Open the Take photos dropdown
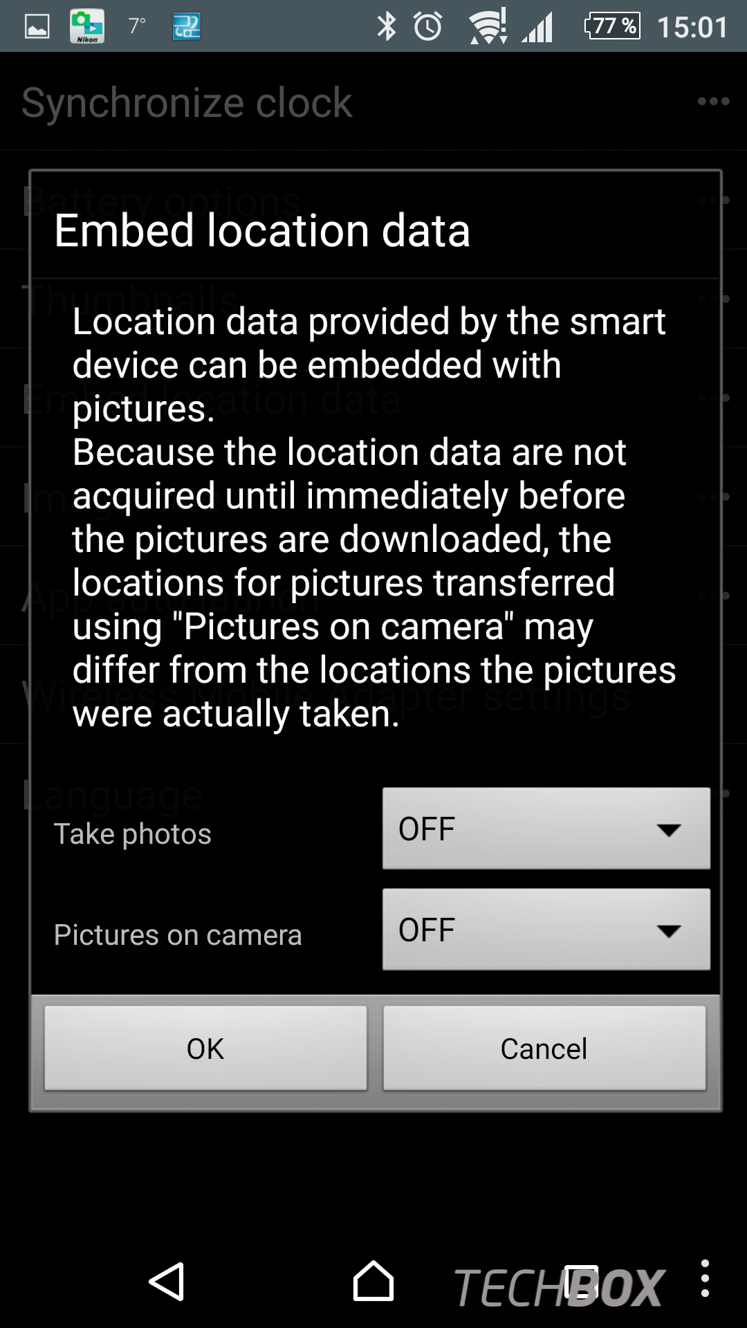747x1328 pixels. (546, 828)
